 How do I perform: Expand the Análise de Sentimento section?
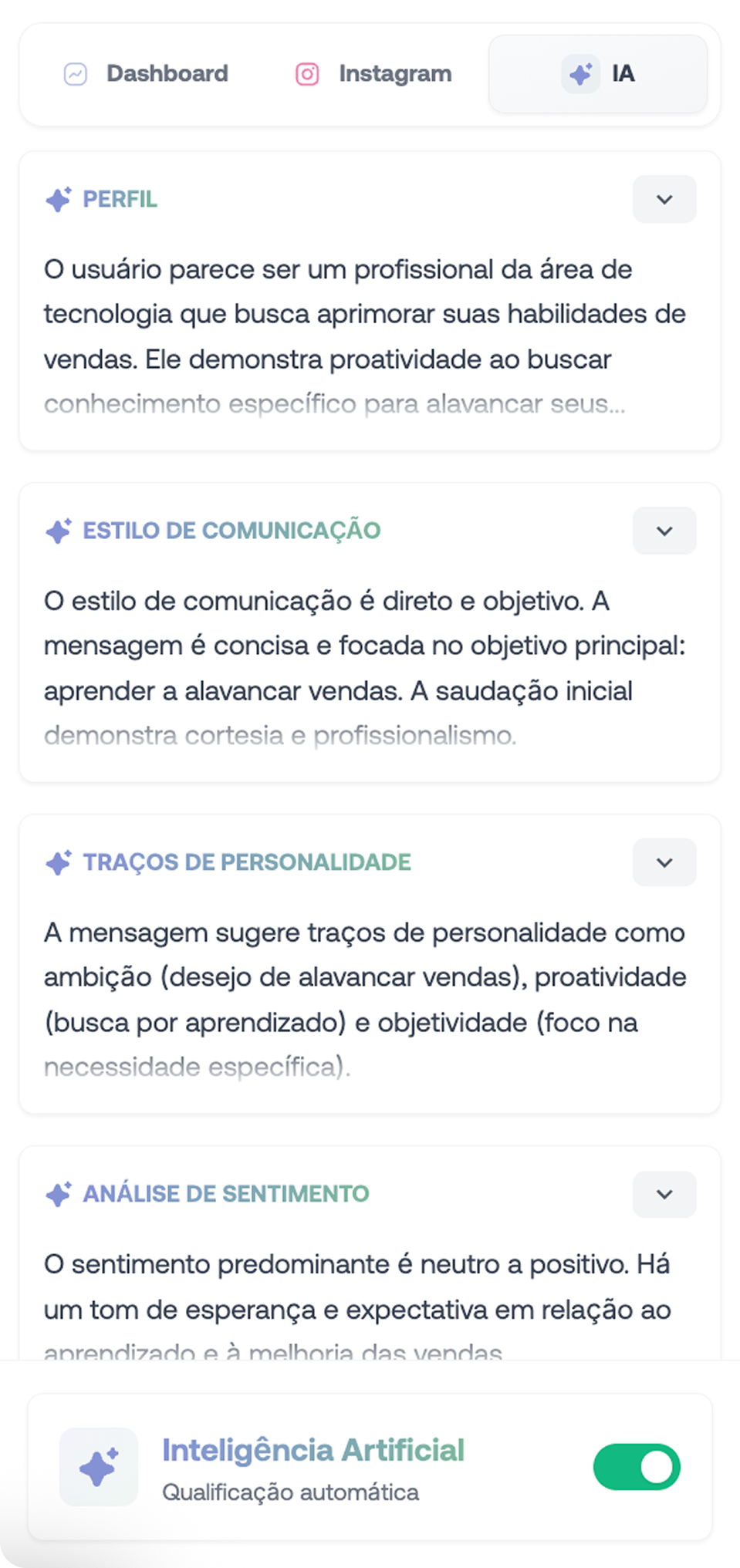pos(664,1195)
